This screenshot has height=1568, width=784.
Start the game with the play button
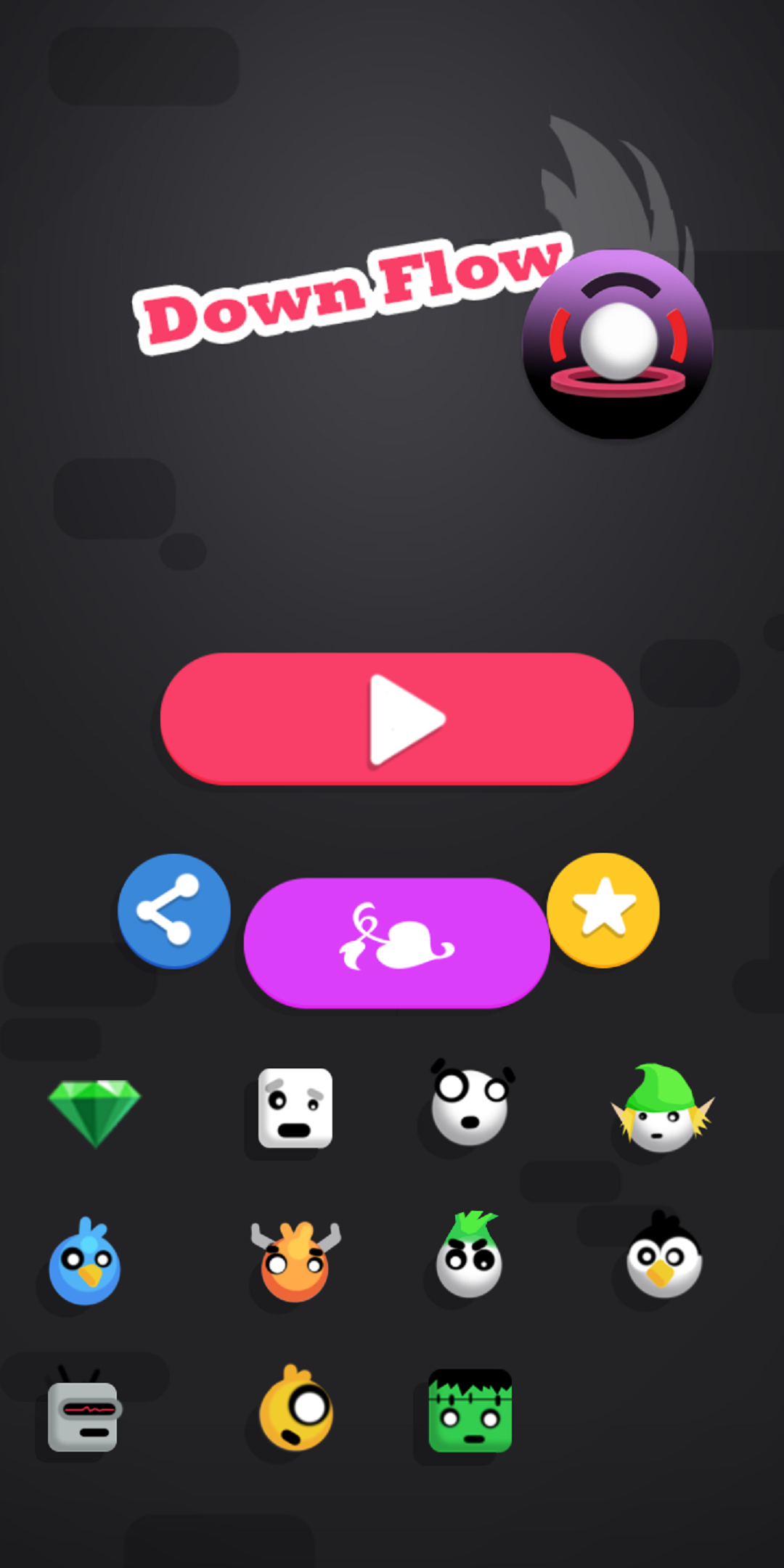coord(396,719)
